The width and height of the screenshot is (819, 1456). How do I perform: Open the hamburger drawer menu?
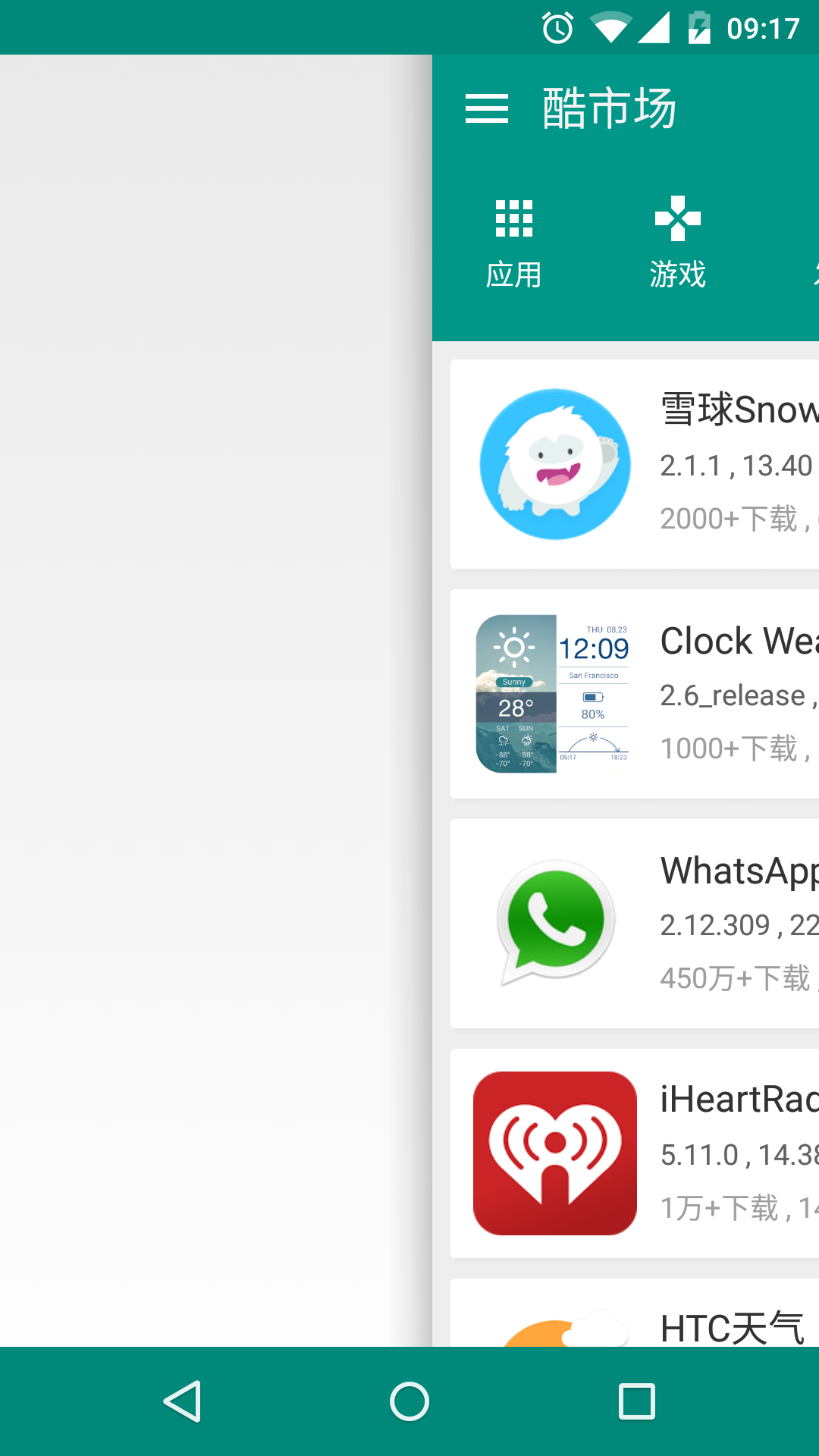pos(486,108)
